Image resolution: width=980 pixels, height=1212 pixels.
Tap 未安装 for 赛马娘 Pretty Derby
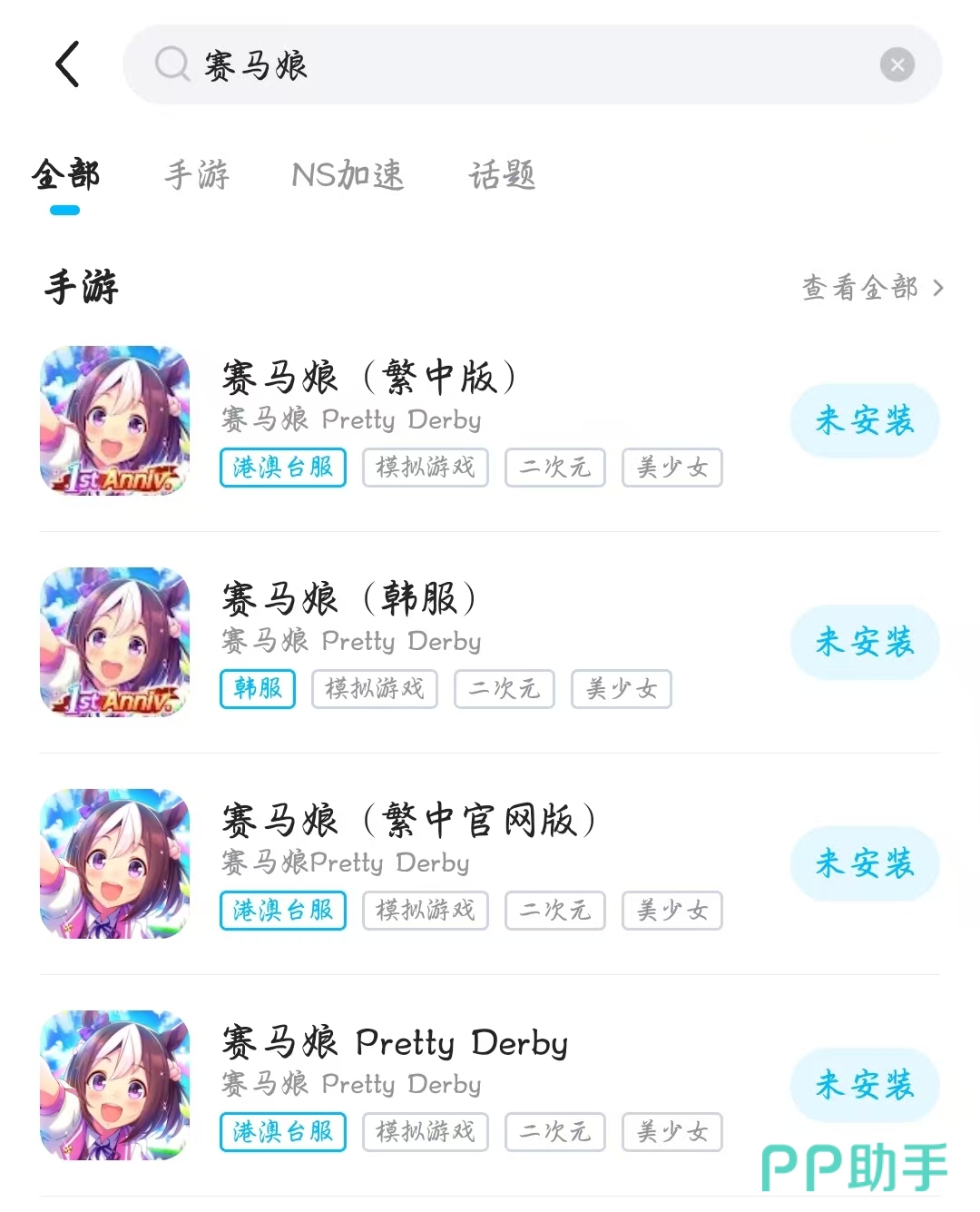click(x=864, y=1085)
